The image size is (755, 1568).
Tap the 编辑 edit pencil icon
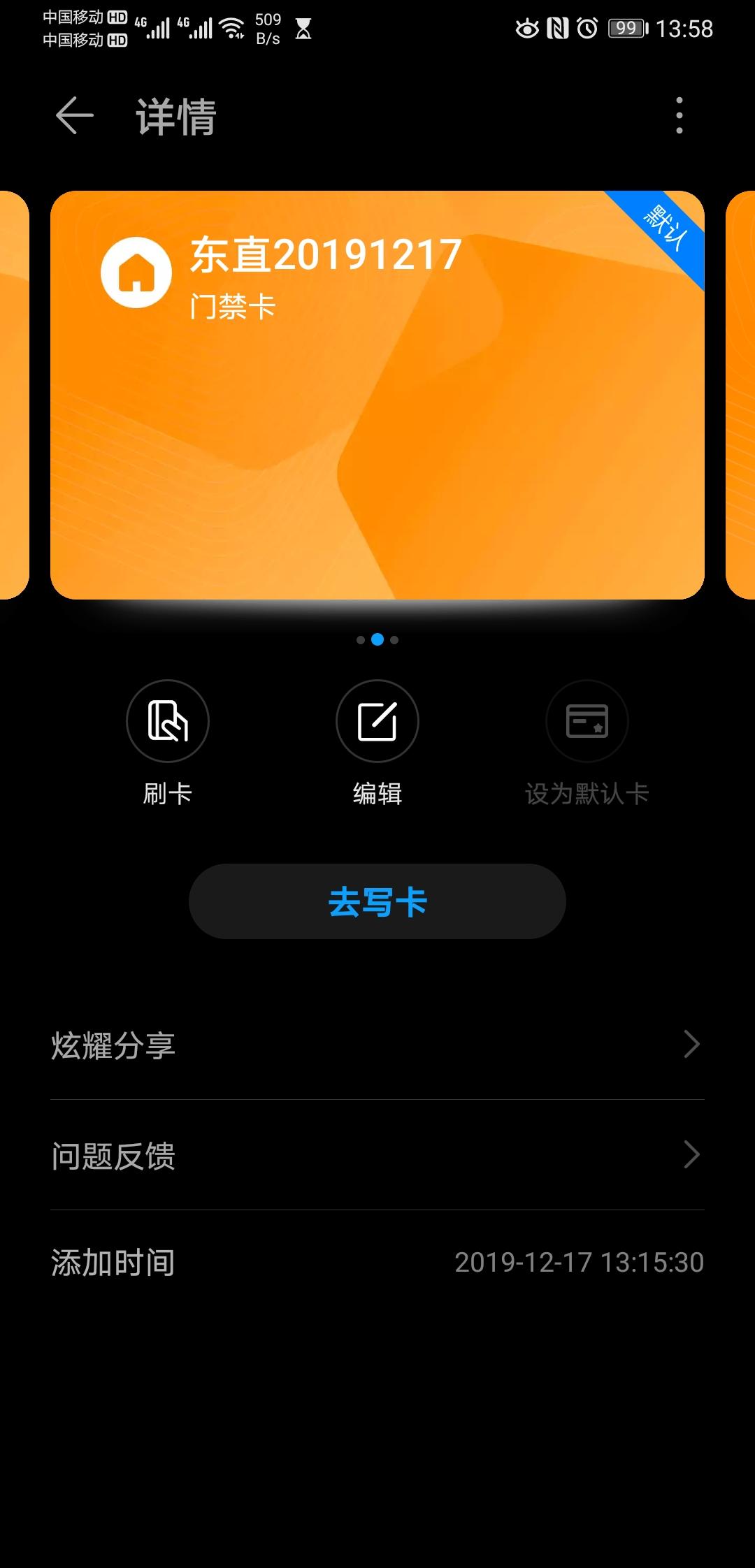pos(377,720)
